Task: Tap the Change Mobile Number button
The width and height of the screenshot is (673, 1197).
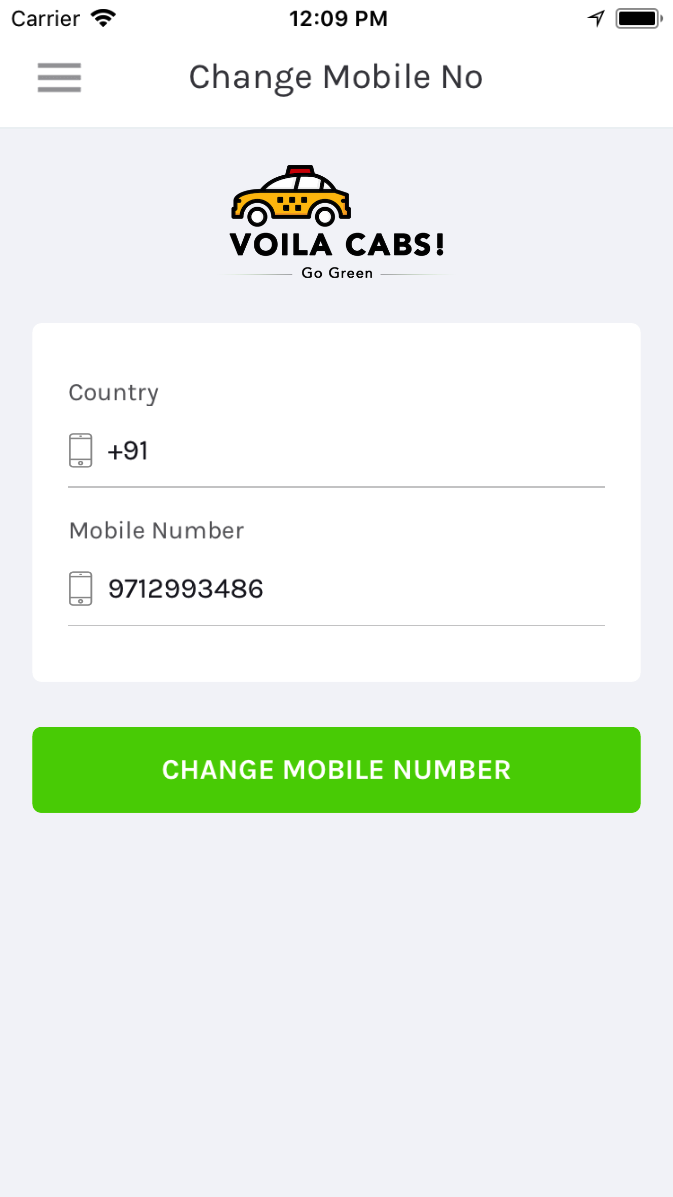Action: pos(336,770)
